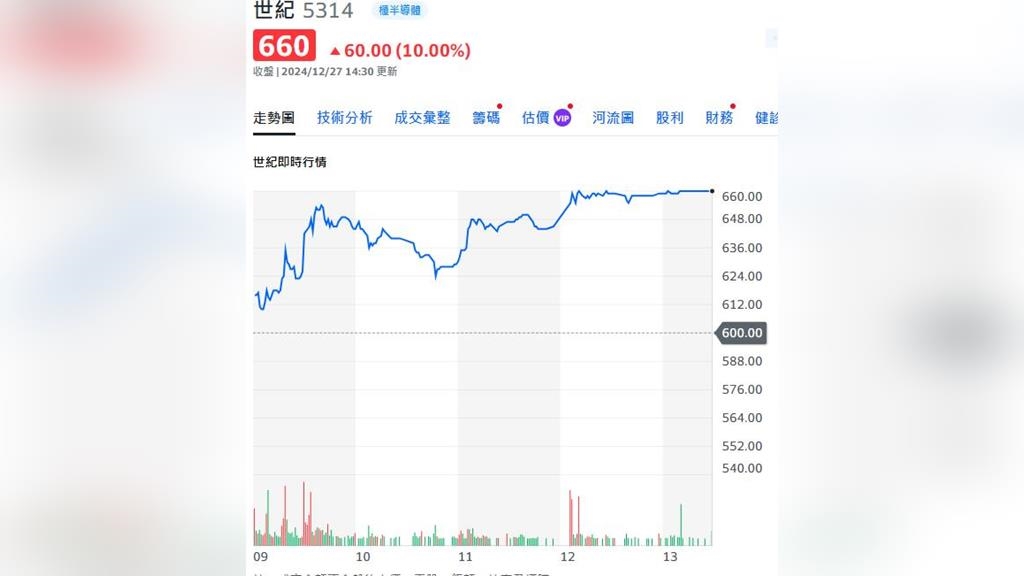Viewport: 1024px width, 576px height.
Task: Select the 走勢圖 tab
Action: tap(274, 118)
